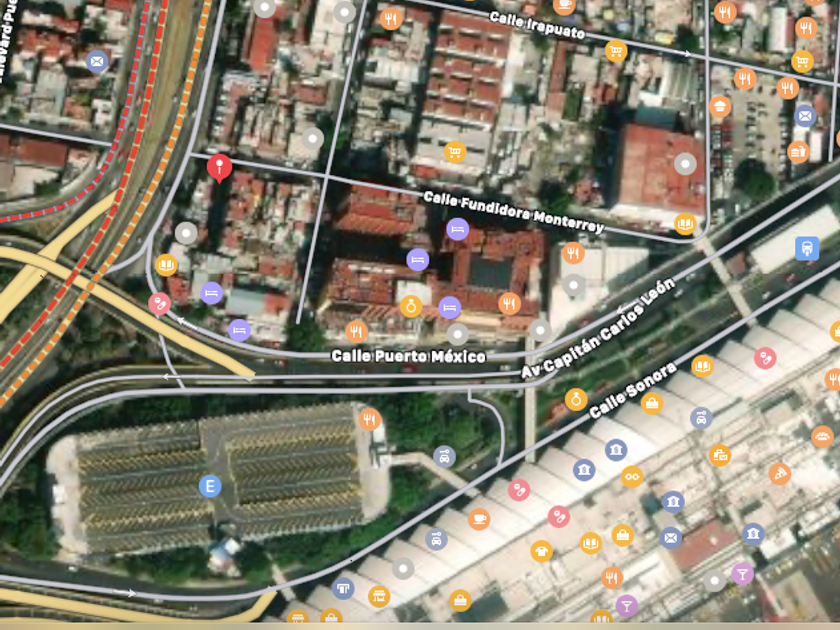Select the blue transit station marker

[x=805, y=247]
